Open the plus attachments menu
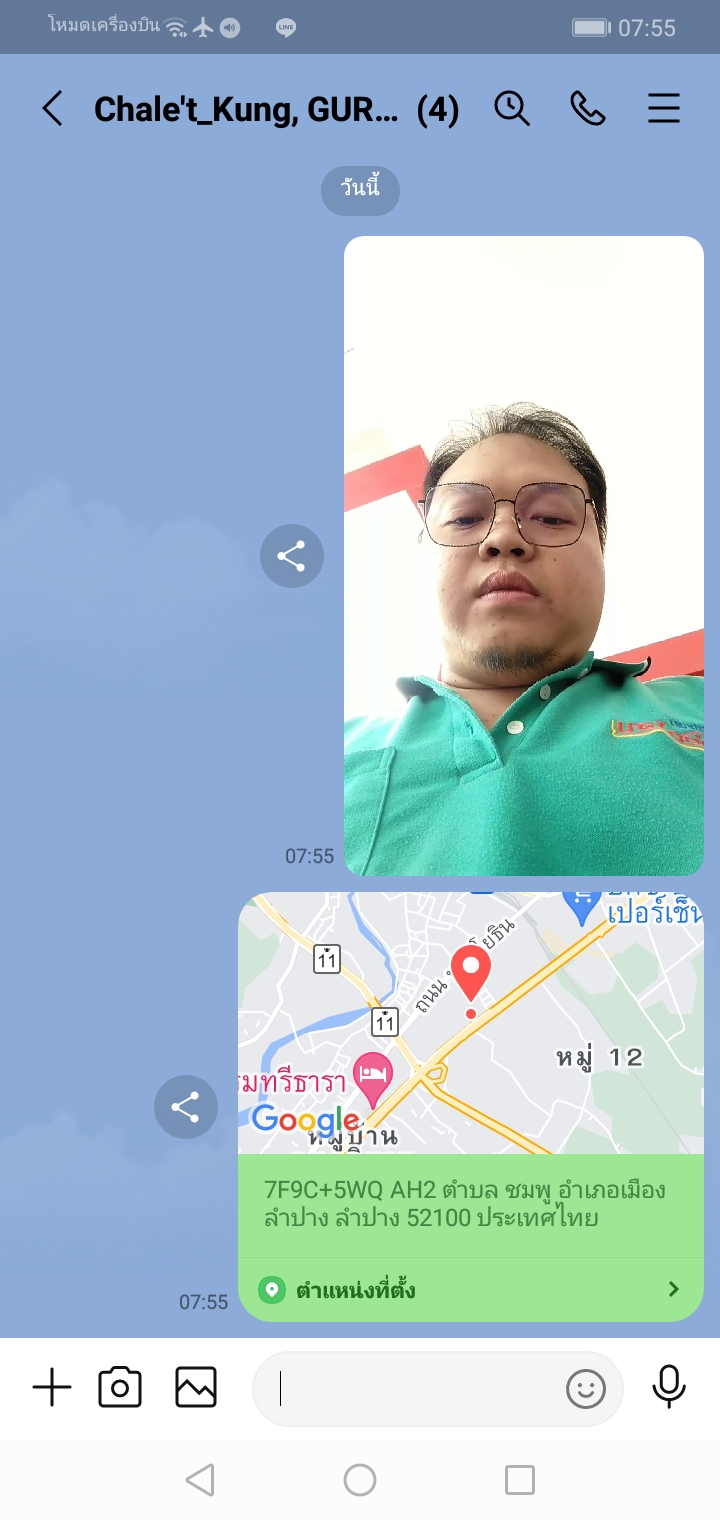 52,1388
